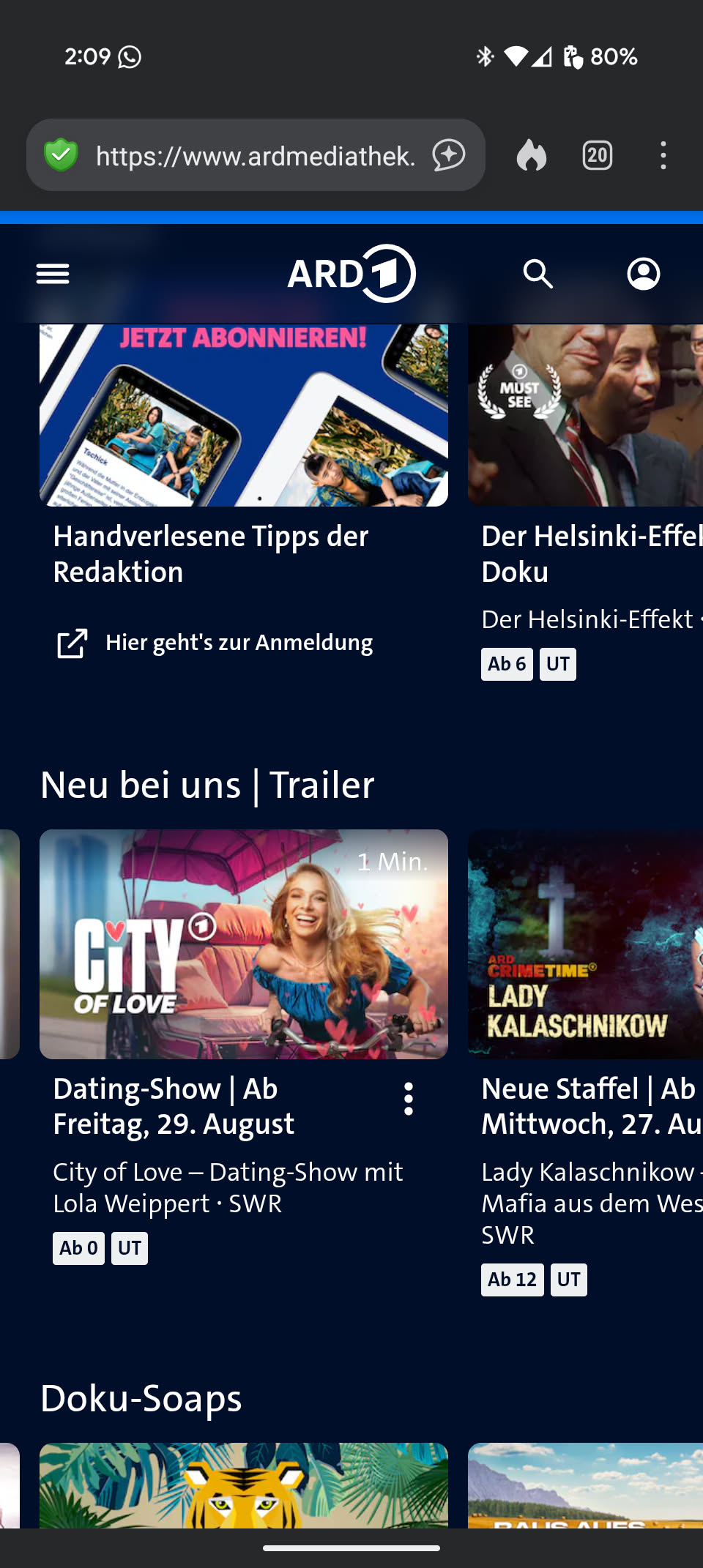Open the landscape Doku-Soaps tile
The image size is (703, 1568).
pyautogui.click(x=586, y=1485)
